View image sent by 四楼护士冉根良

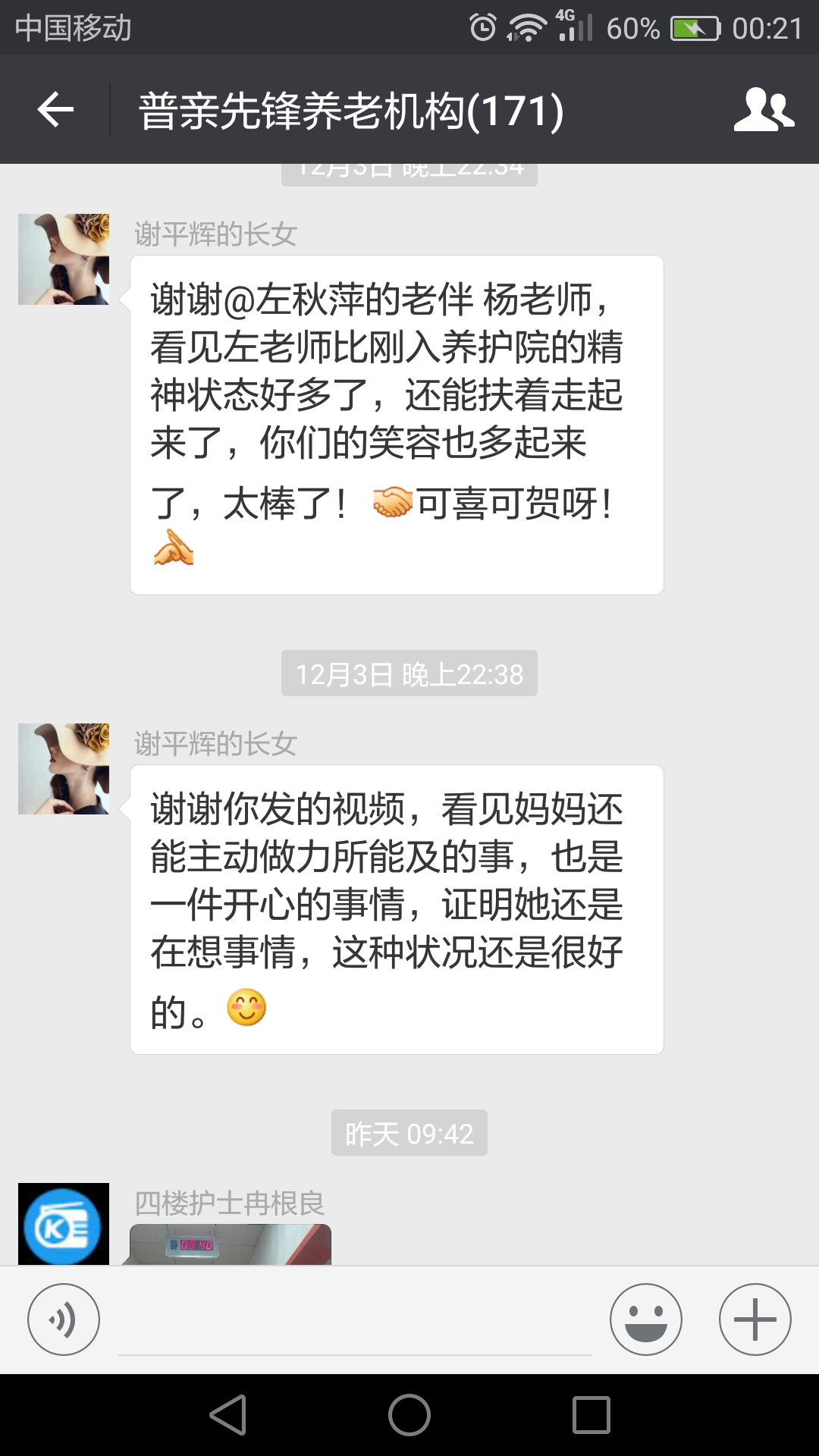[x=231, y=1244]
